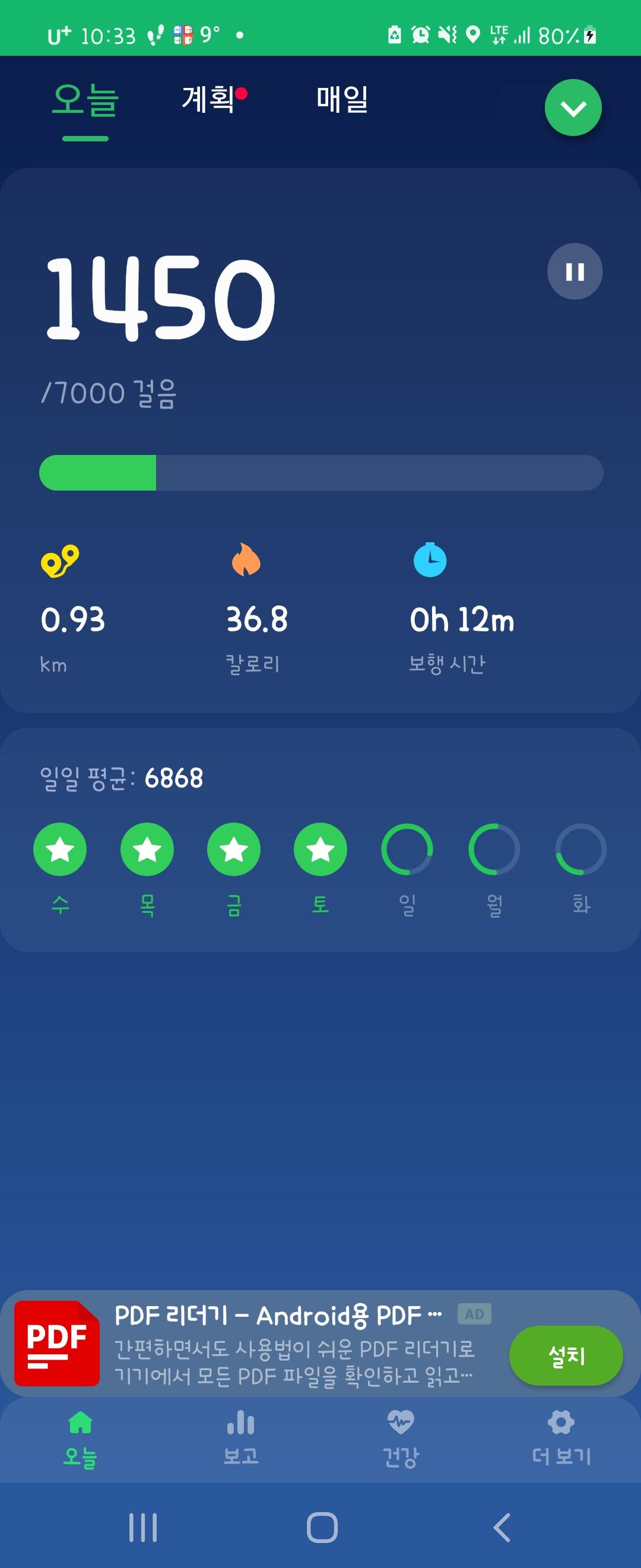This screenshot has width=641, height=1568.
Task: Open the 더 보기 more tab
Action: point(561,1439)
